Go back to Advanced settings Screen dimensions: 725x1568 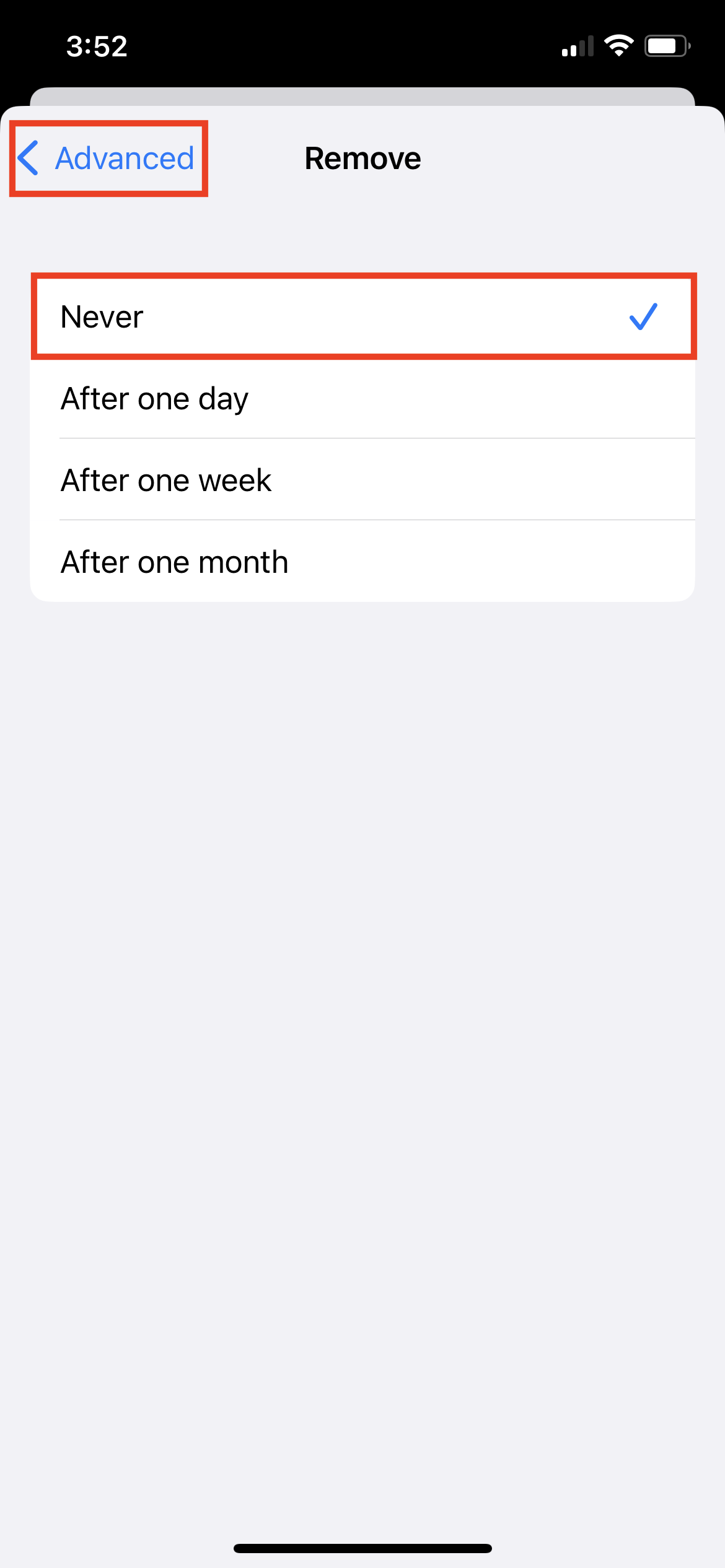point(107,159)
